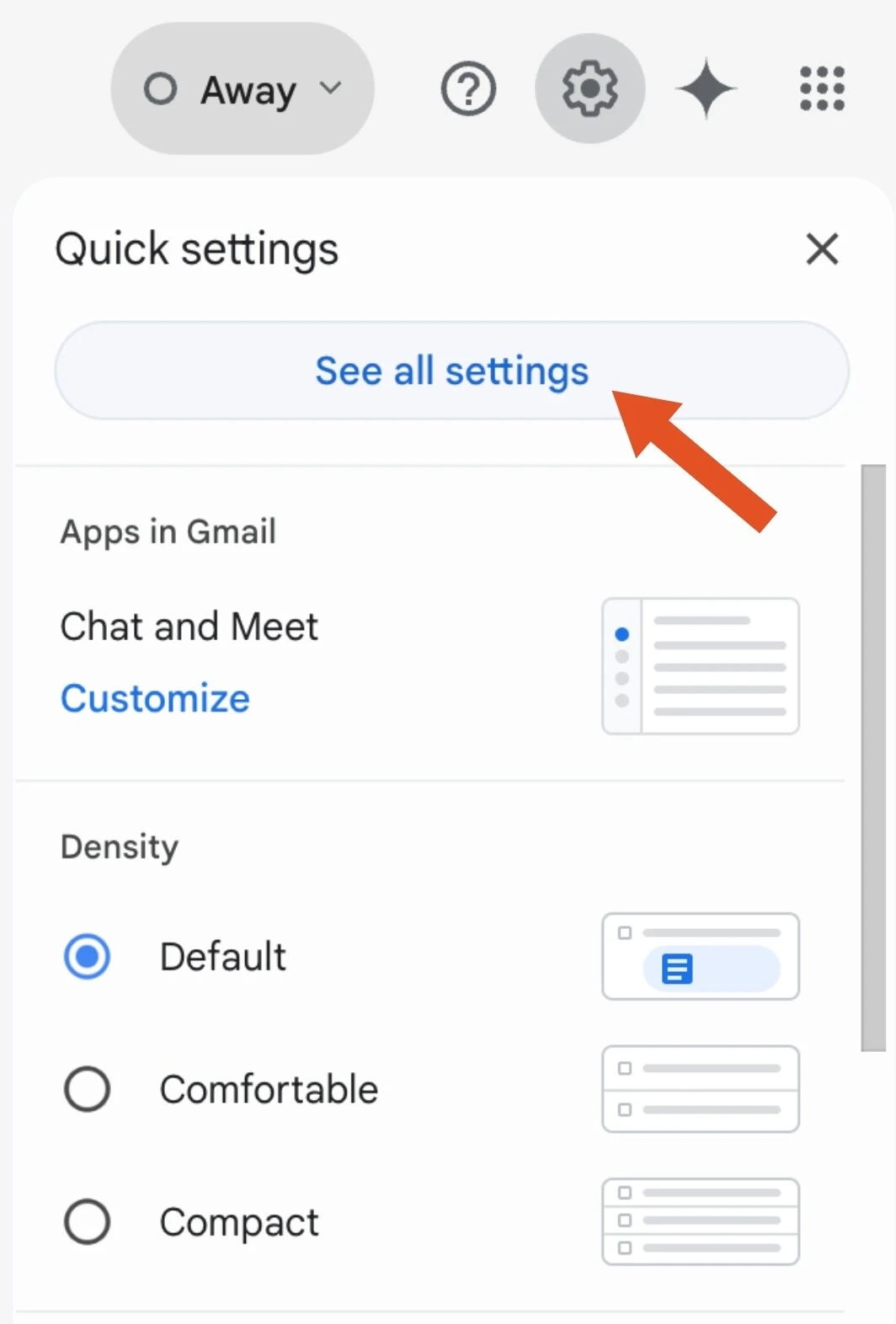Click the See all settings button
Screen dimensions: 896x1324
click(x=451, y=371)
